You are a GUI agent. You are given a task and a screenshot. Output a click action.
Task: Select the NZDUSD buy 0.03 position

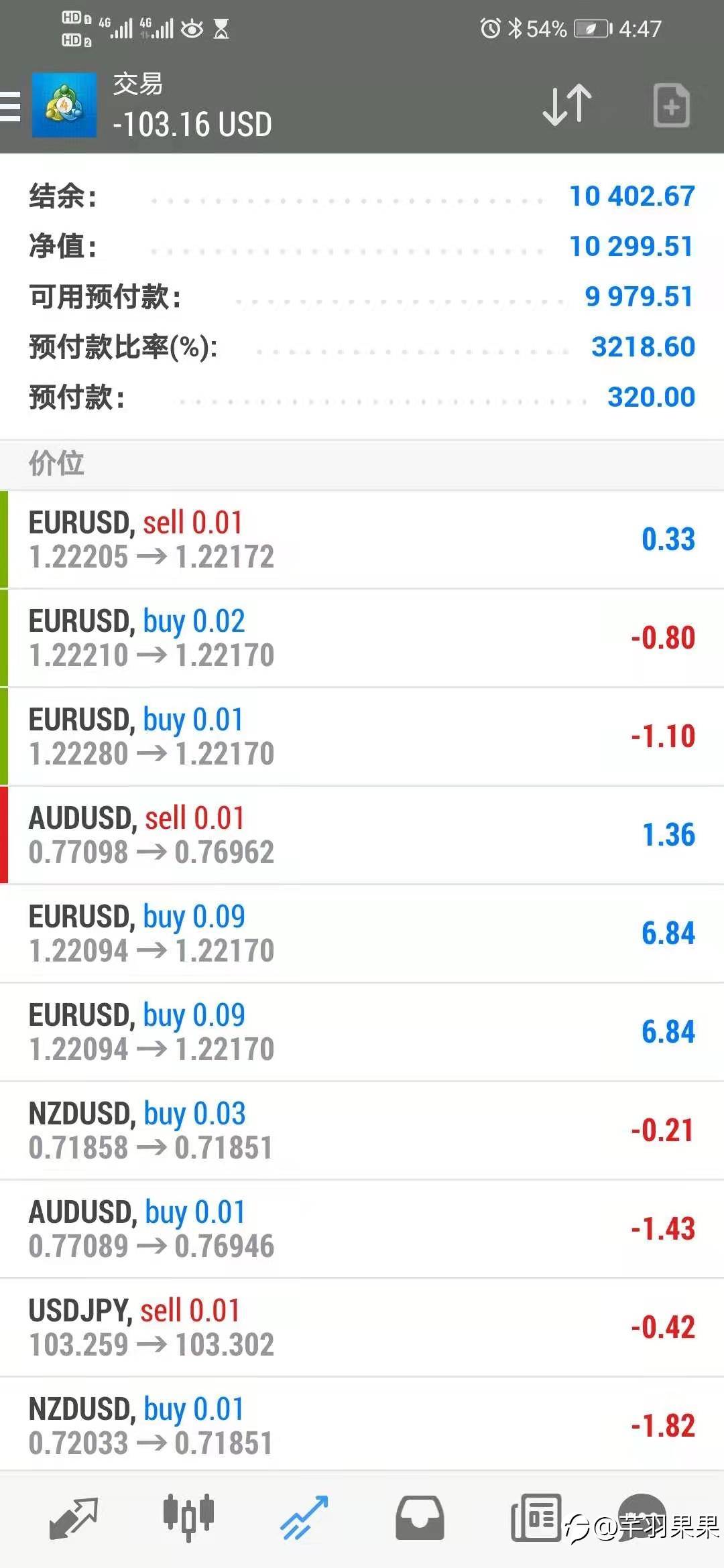point(362,1130)
